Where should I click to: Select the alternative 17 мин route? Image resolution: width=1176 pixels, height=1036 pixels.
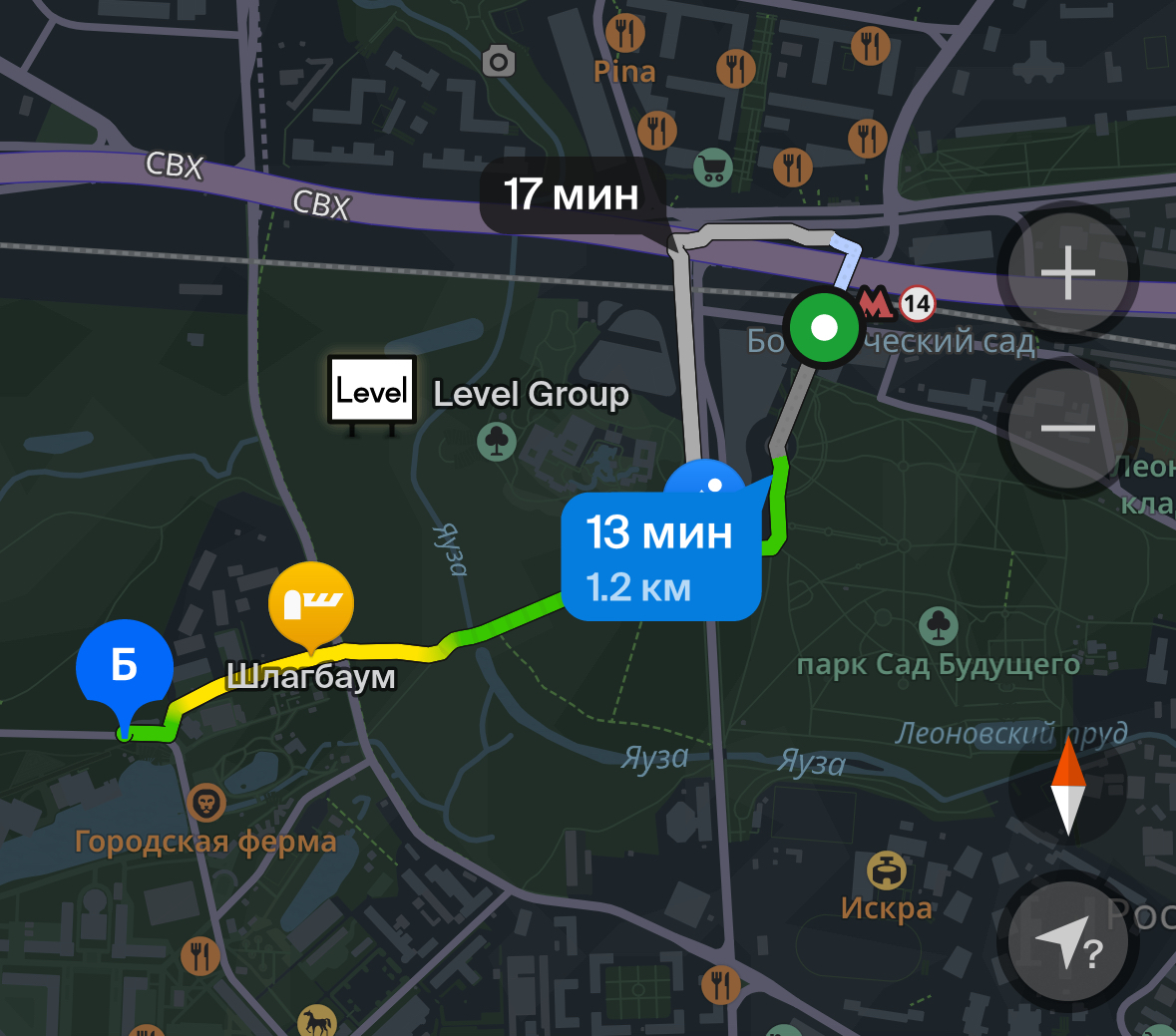point(572,194)
